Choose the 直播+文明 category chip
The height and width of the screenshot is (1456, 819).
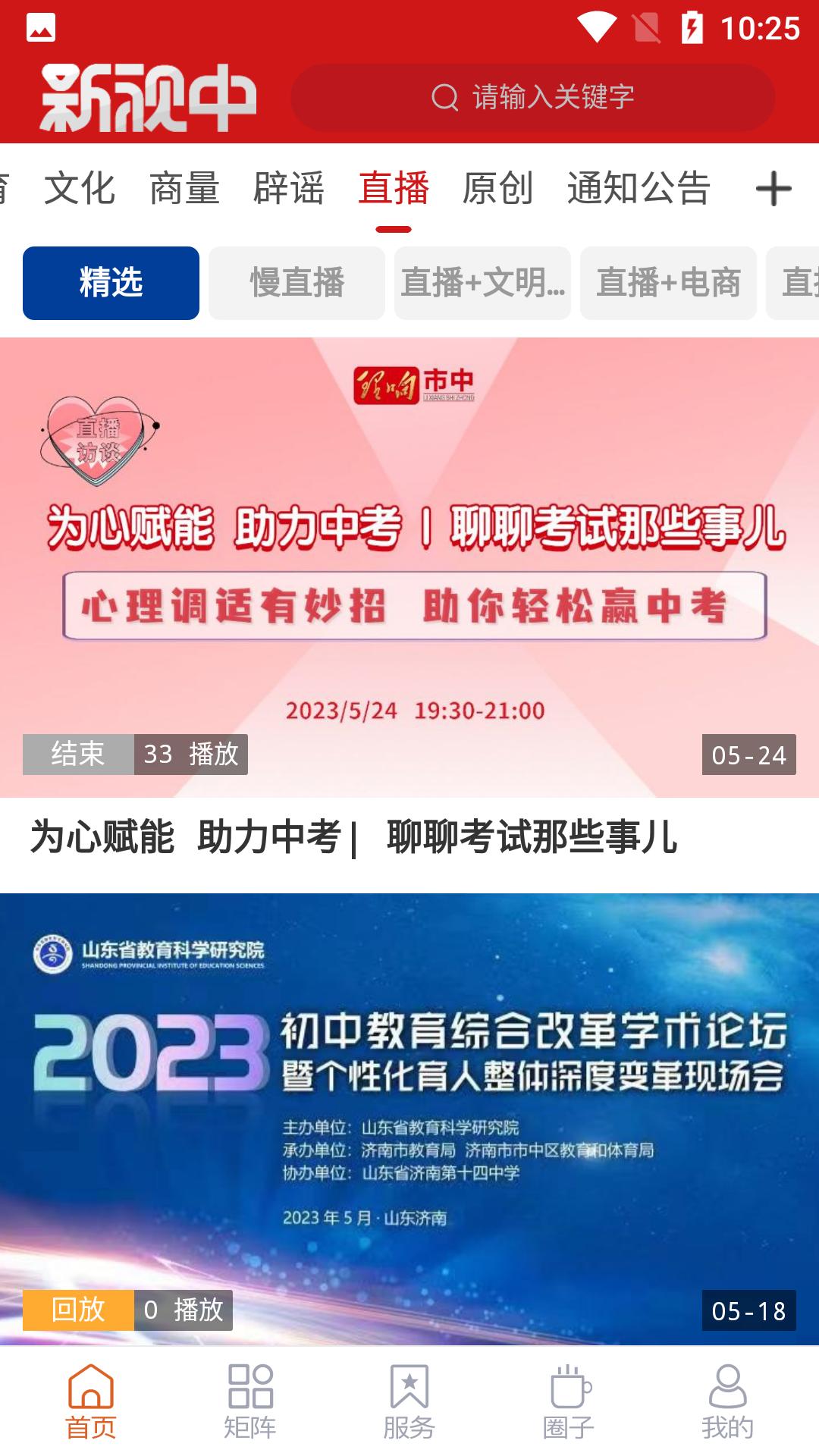click(482, 283)
